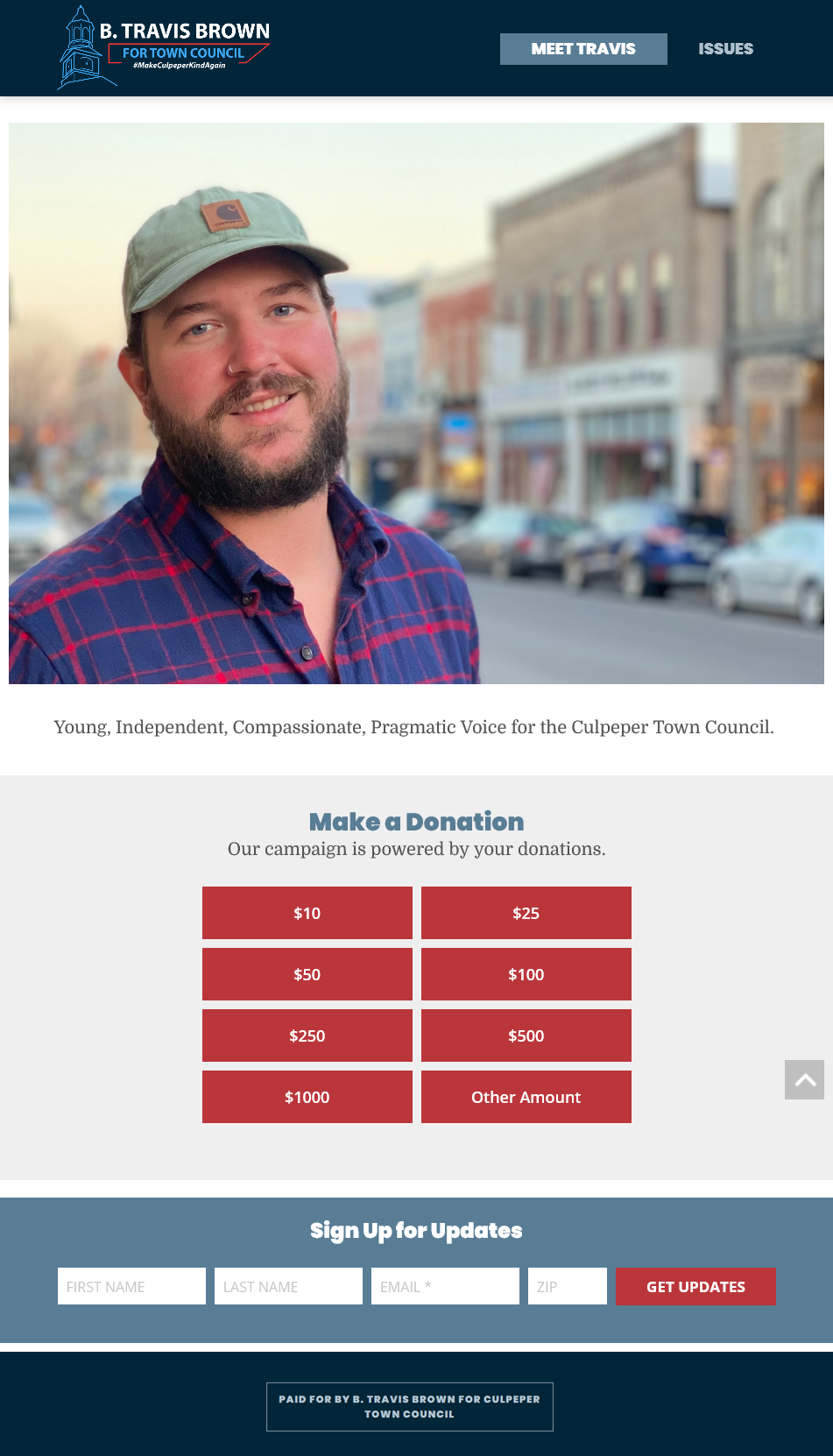This screenshot has width=833, height=1456.
Task: Tap the B. Travis Brown campaign logo
Action: [x=164, y=47]
